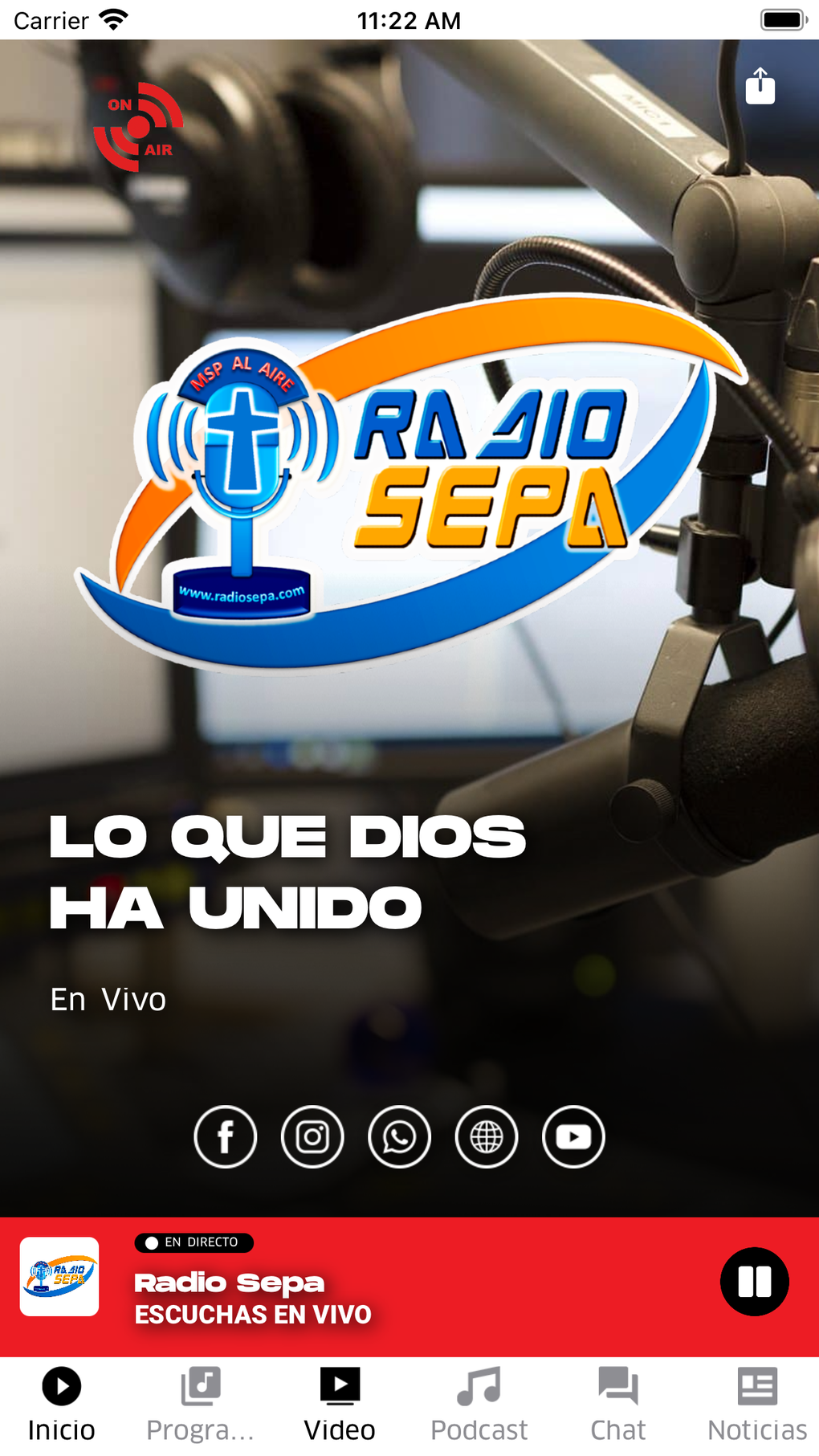Open the YouTube channel
Image resolution: width=819 pixels, height=1456 pixels.
pyautogui.click(x=573, y=1136)
